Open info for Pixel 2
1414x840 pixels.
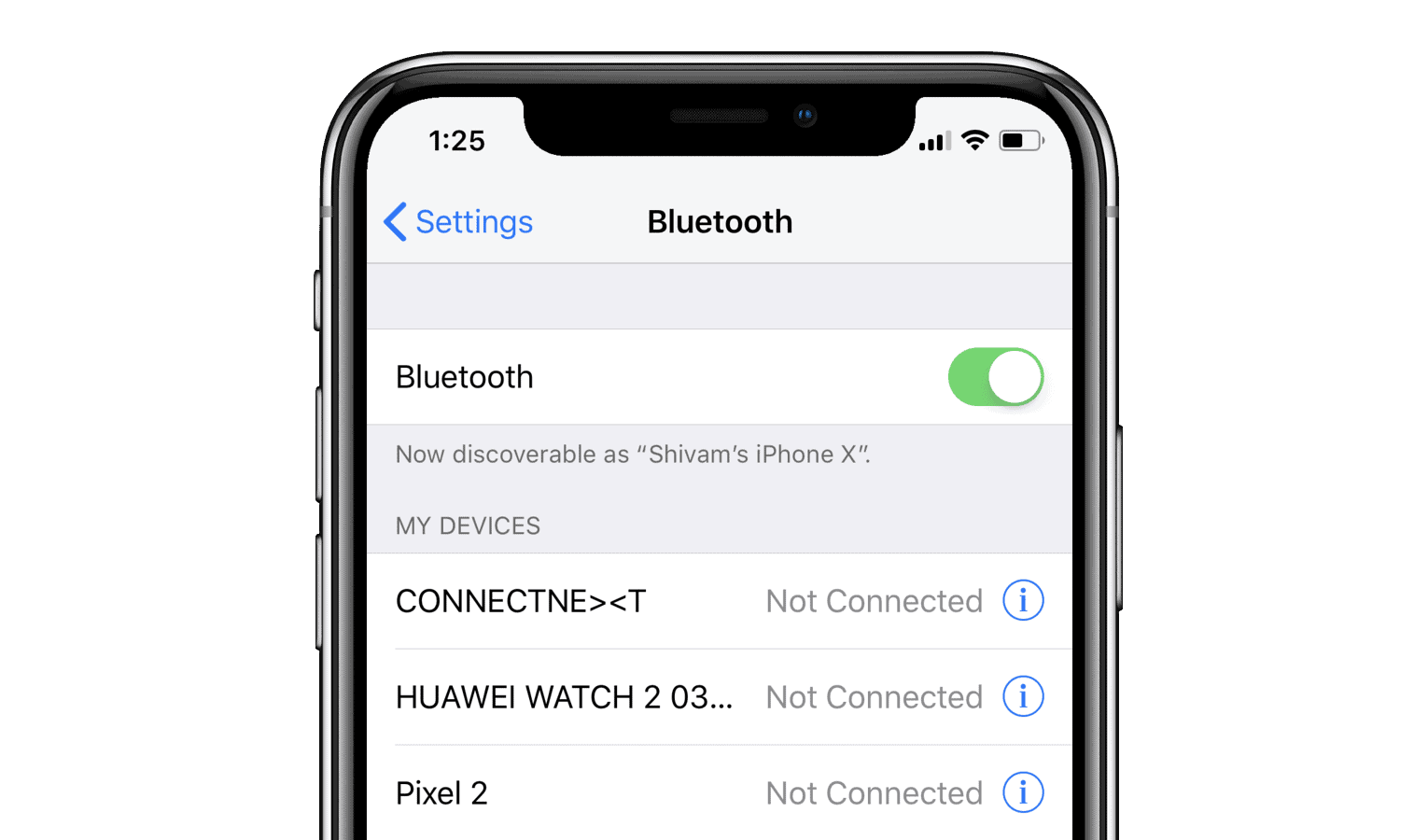tap(1023, 792)
